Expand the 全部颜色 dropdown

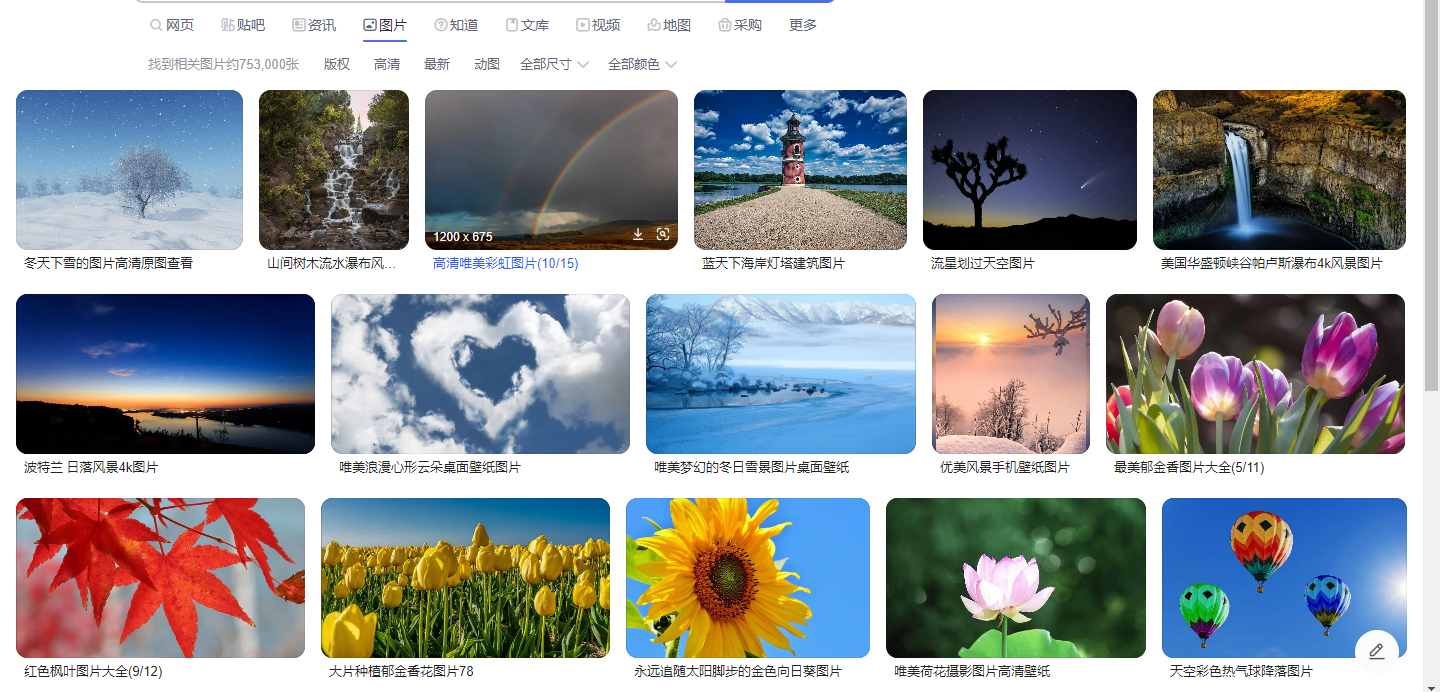(x=642, y=64)
